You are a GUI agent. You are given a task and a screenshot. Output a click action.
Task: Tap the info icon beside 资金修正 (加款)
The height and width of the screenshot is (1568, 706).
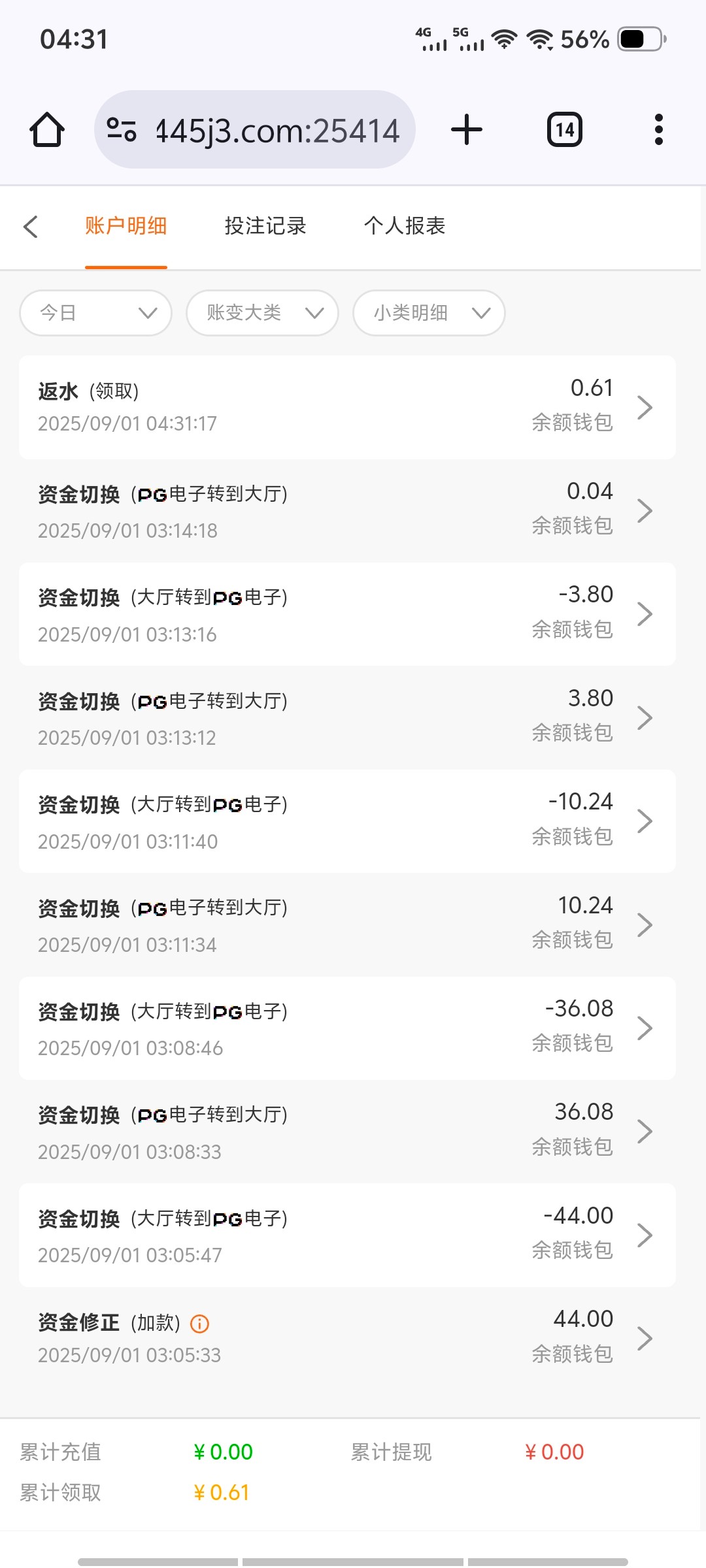[199, 1324]
